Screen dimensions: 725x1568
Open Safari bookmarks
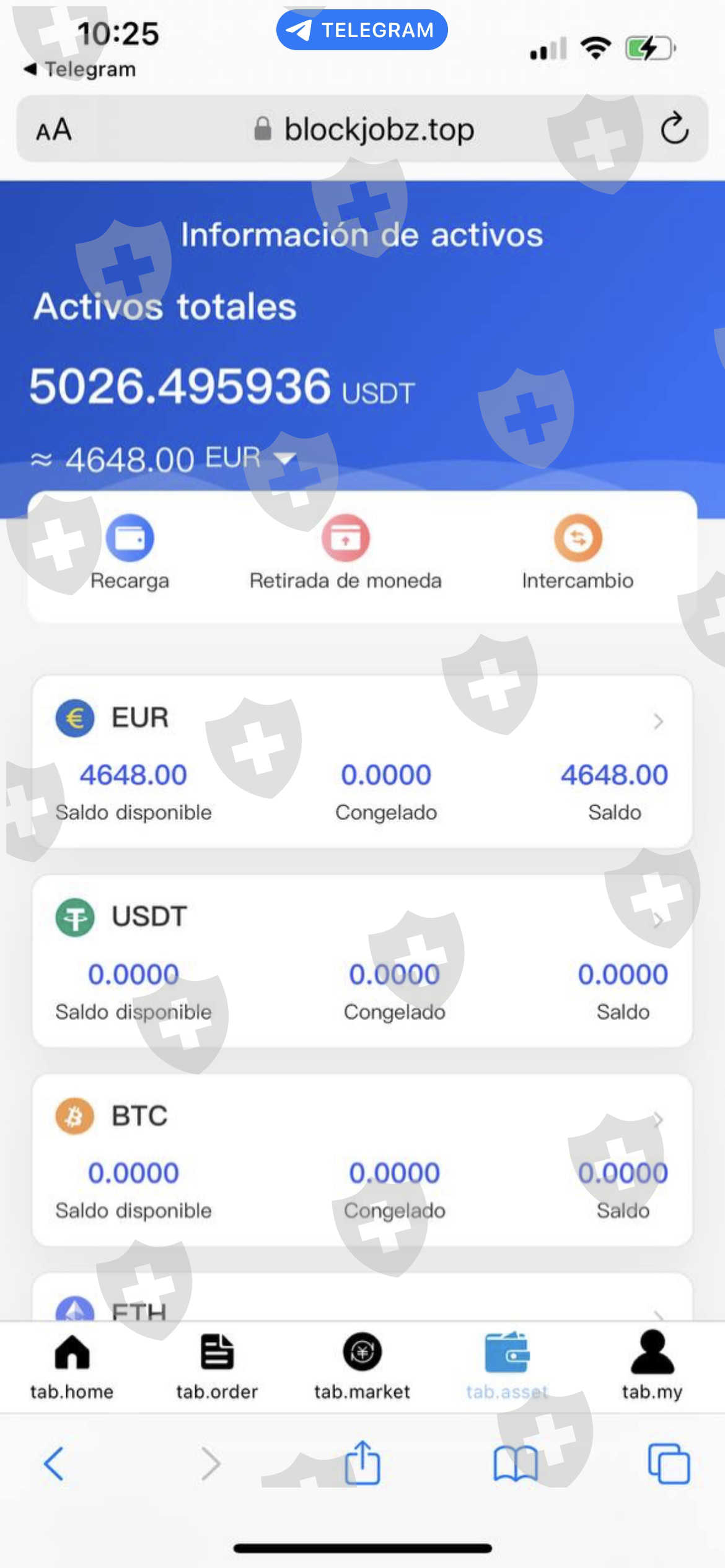click(516, 1463)
